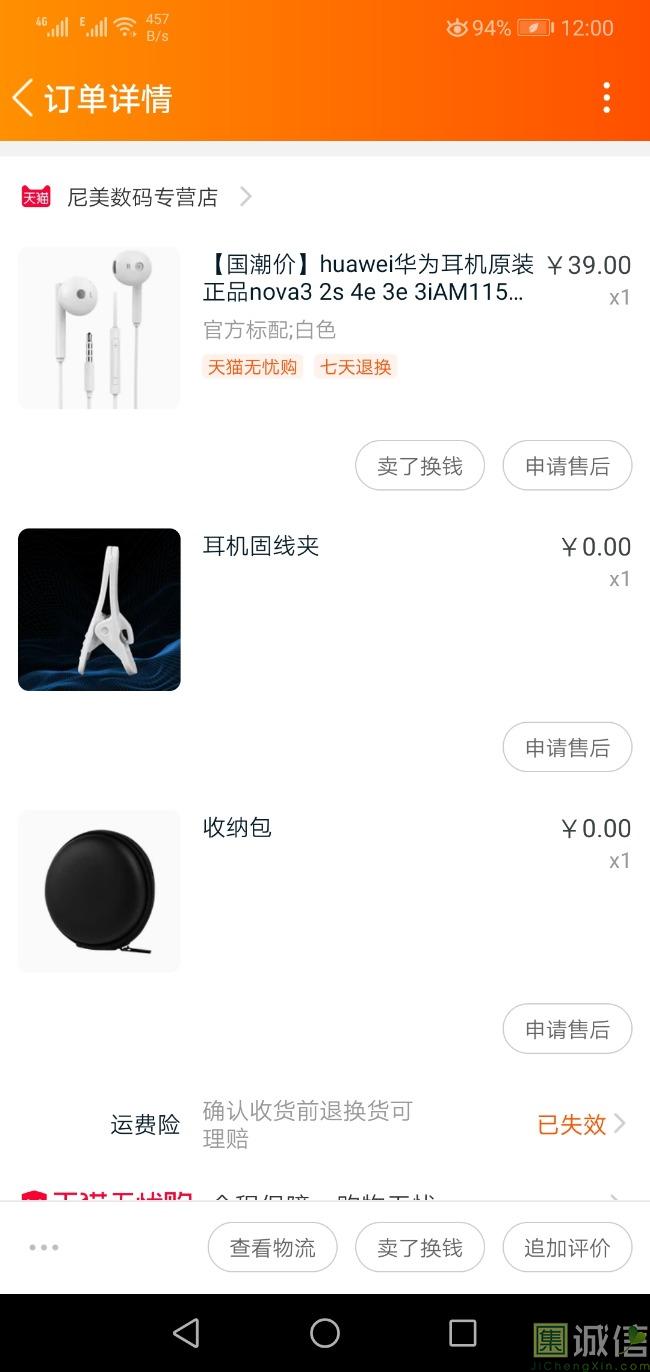
Task: Add a follow-up review with 追加评价
Action: 567,1247
